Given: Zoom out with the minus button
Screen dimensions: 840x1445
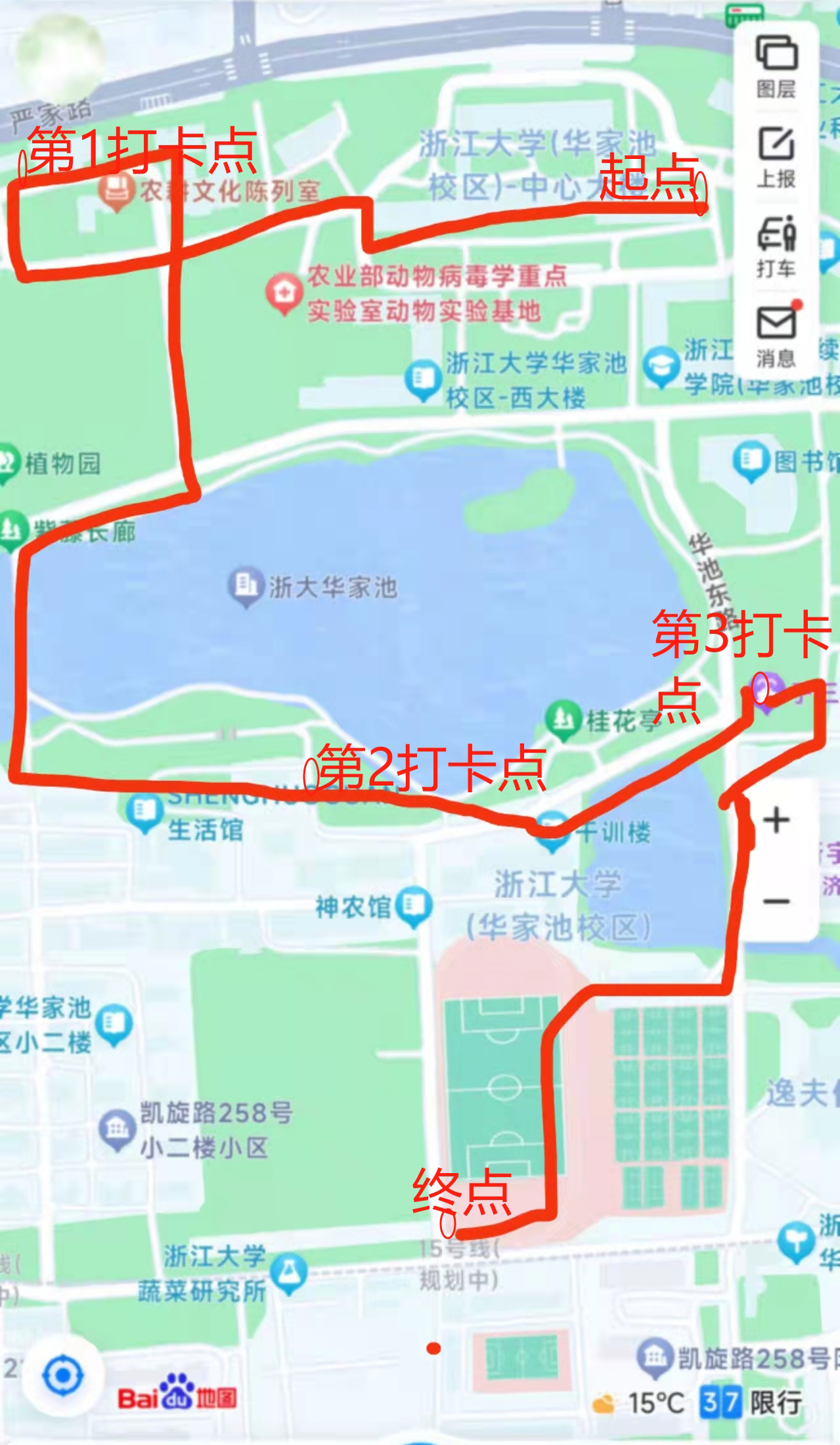Looking at the screenshot, I should [776, 901].
